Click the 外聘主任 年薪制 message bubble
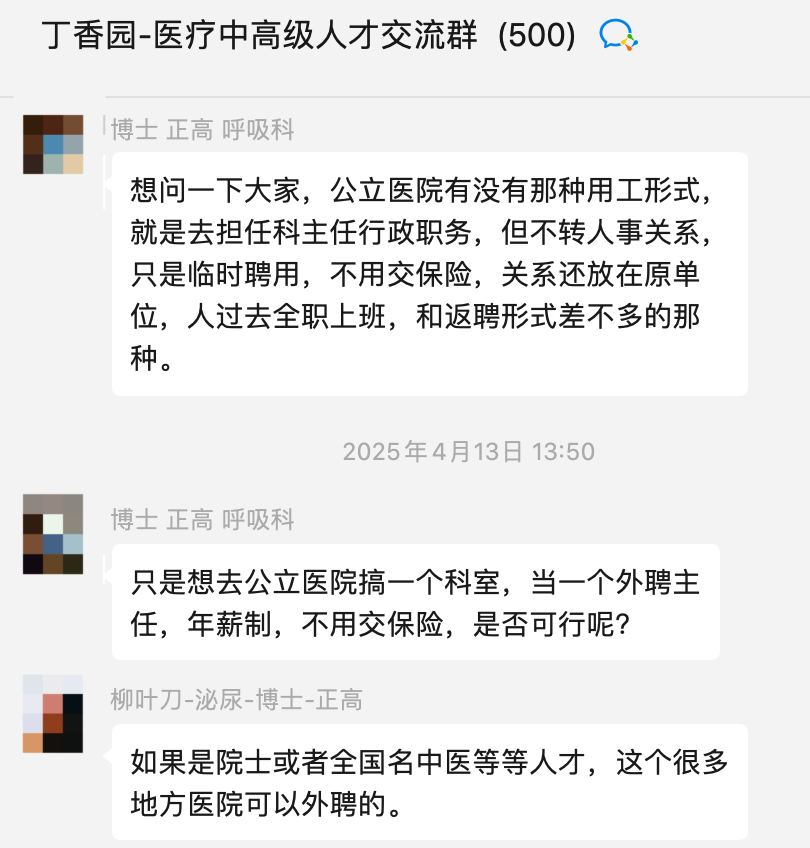810x848 pixels. 415,602
